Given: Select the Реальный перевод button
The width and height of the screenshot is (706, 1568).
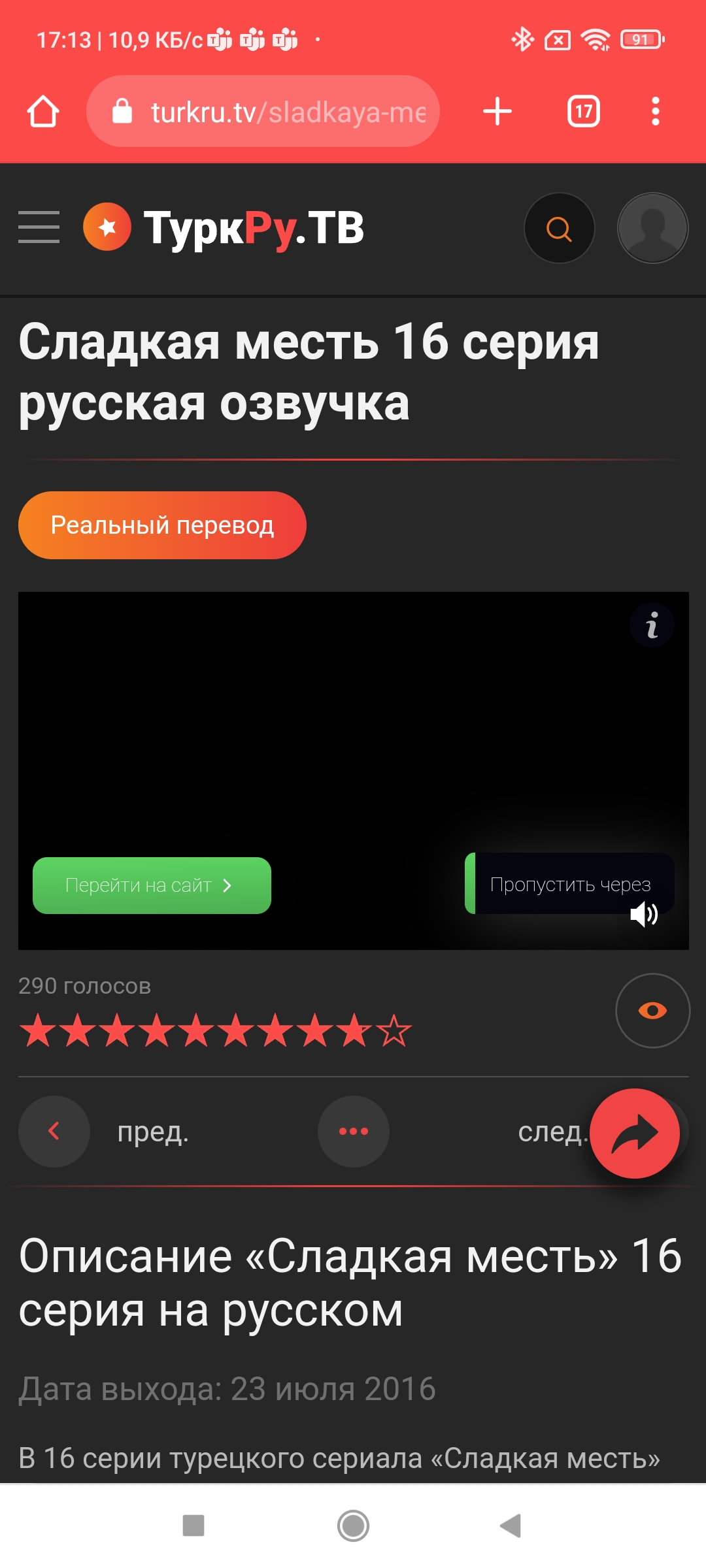Looking at the screenshot, I should tap(162, 525).
